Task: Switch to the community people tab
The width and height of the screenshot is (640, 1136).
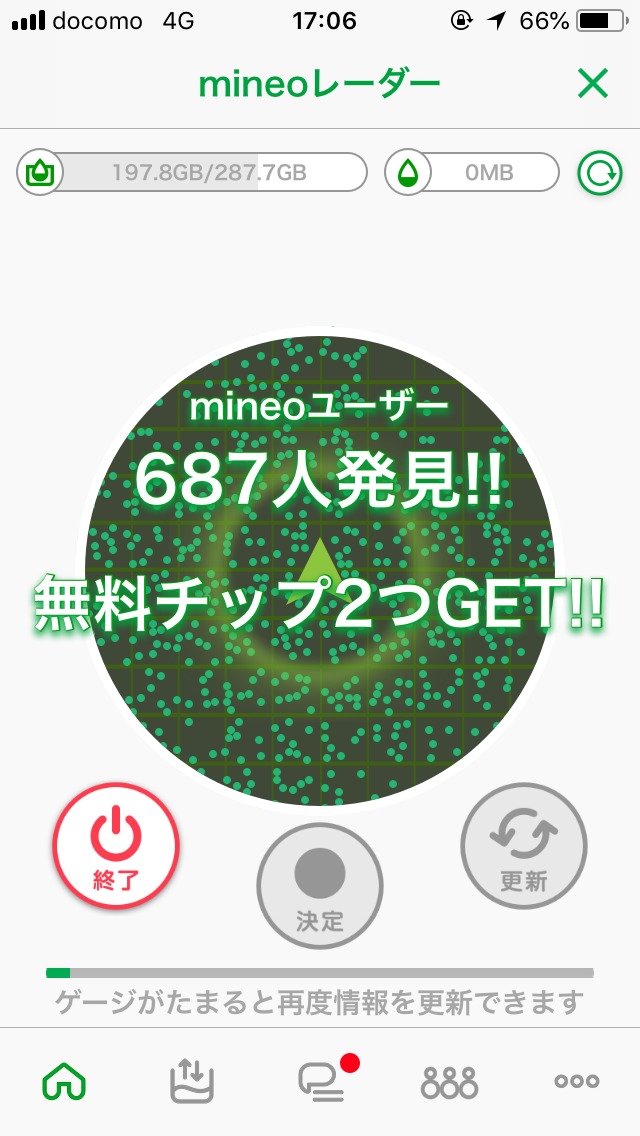Action: [x=449, y=1081]
